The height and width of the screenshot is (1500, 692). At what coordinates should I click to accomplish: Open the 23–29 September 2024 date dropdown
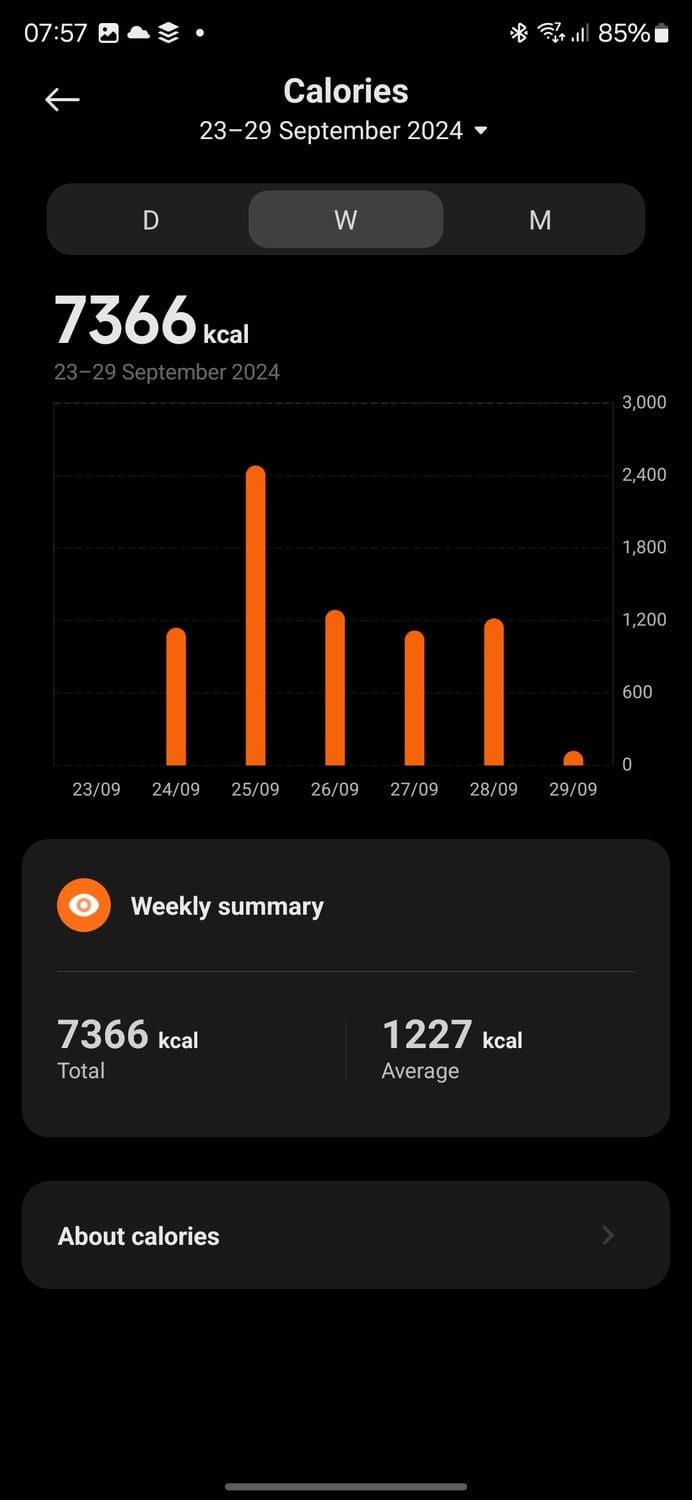(x=343, y=131)
